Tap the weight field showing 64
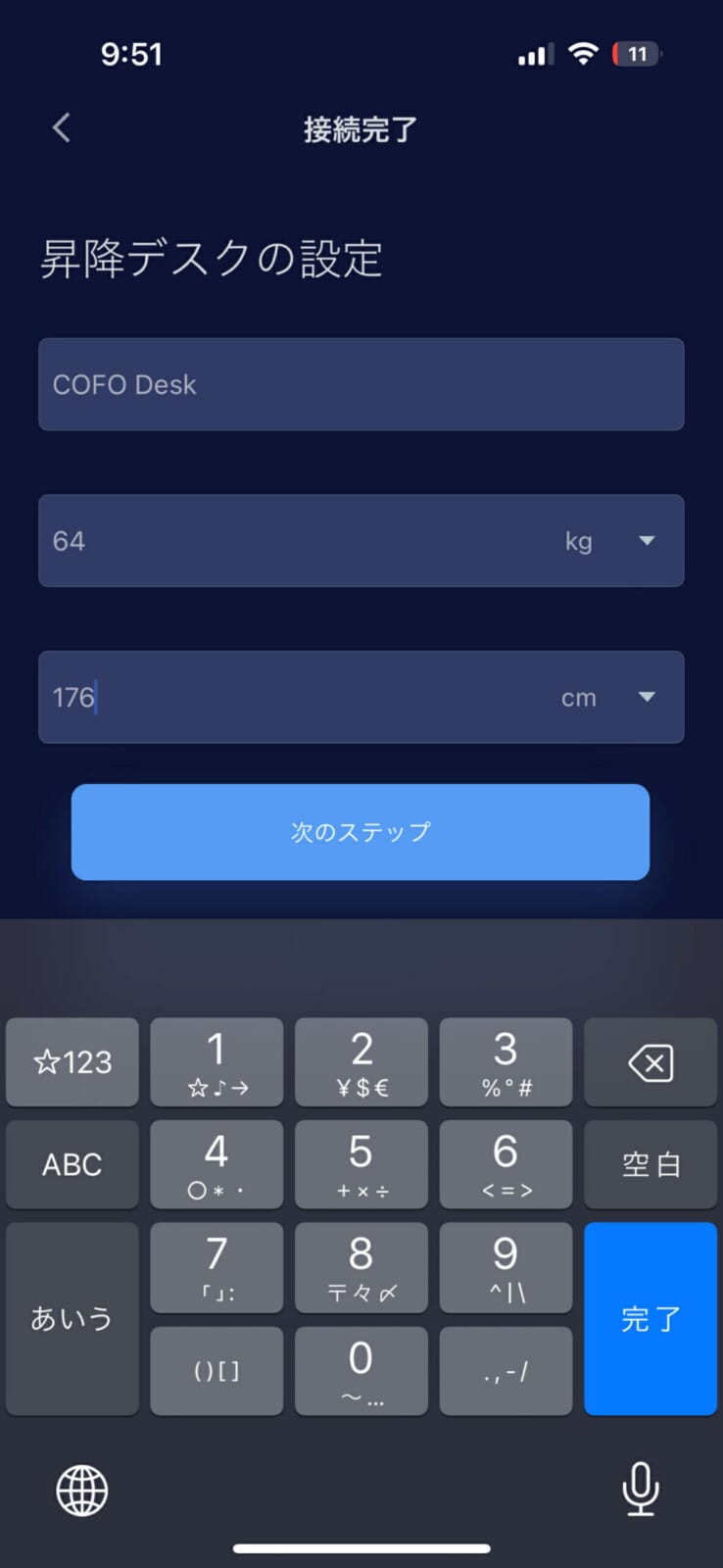The height and width of the screenshot is (1568, 723). click(x=294, y=541)
